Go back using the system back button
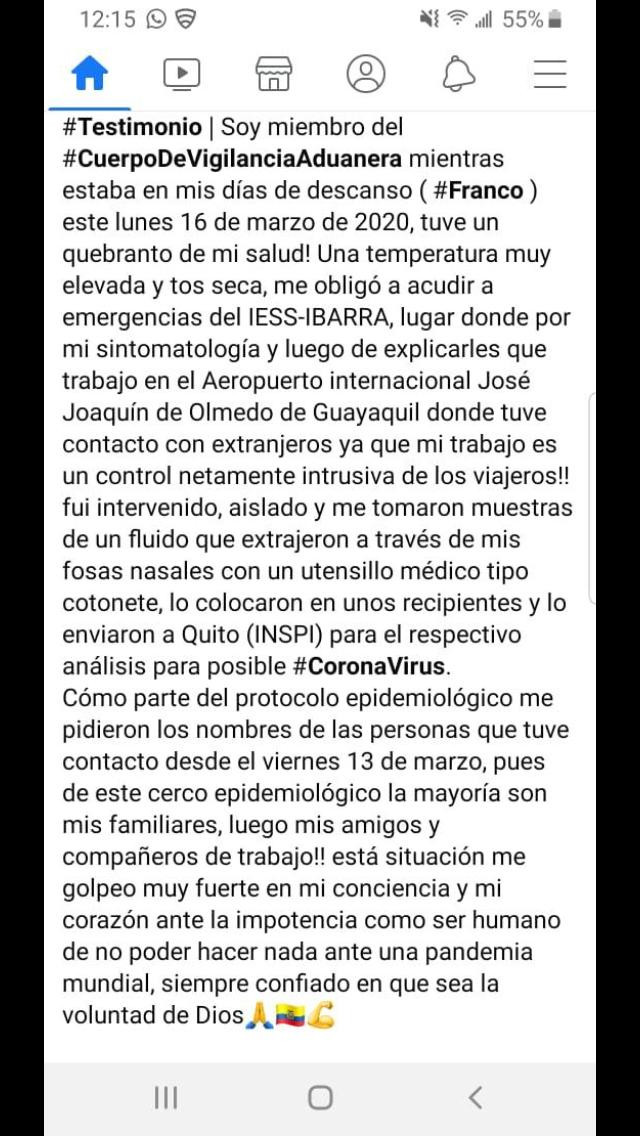640x1136 pixels. click(x=475, y=1097)
